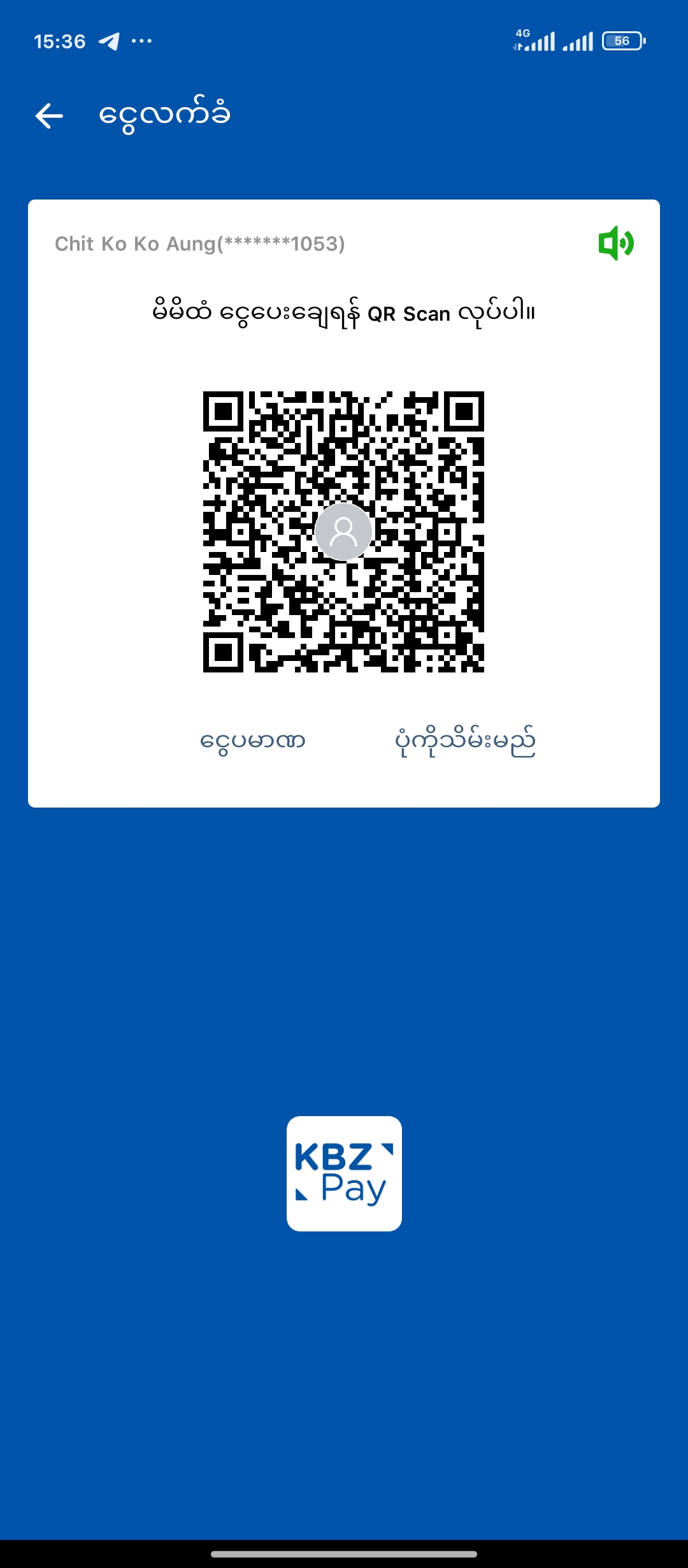Save the QR image with ပုံကိုသိမ်းမည်
This screenshot has height=1568, width=688.
pyautogui.click(x=465, y=741)
